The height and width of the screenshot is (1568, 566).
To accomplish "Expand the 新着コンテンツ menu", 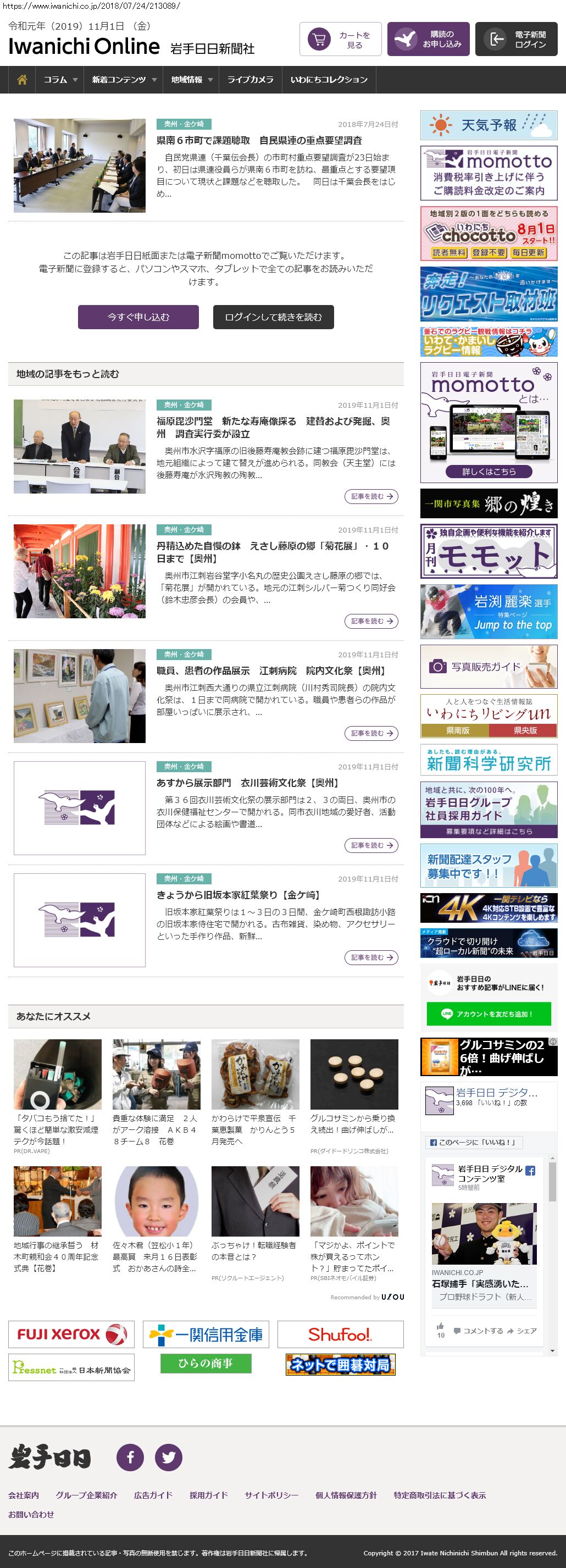I will [124, 80].
